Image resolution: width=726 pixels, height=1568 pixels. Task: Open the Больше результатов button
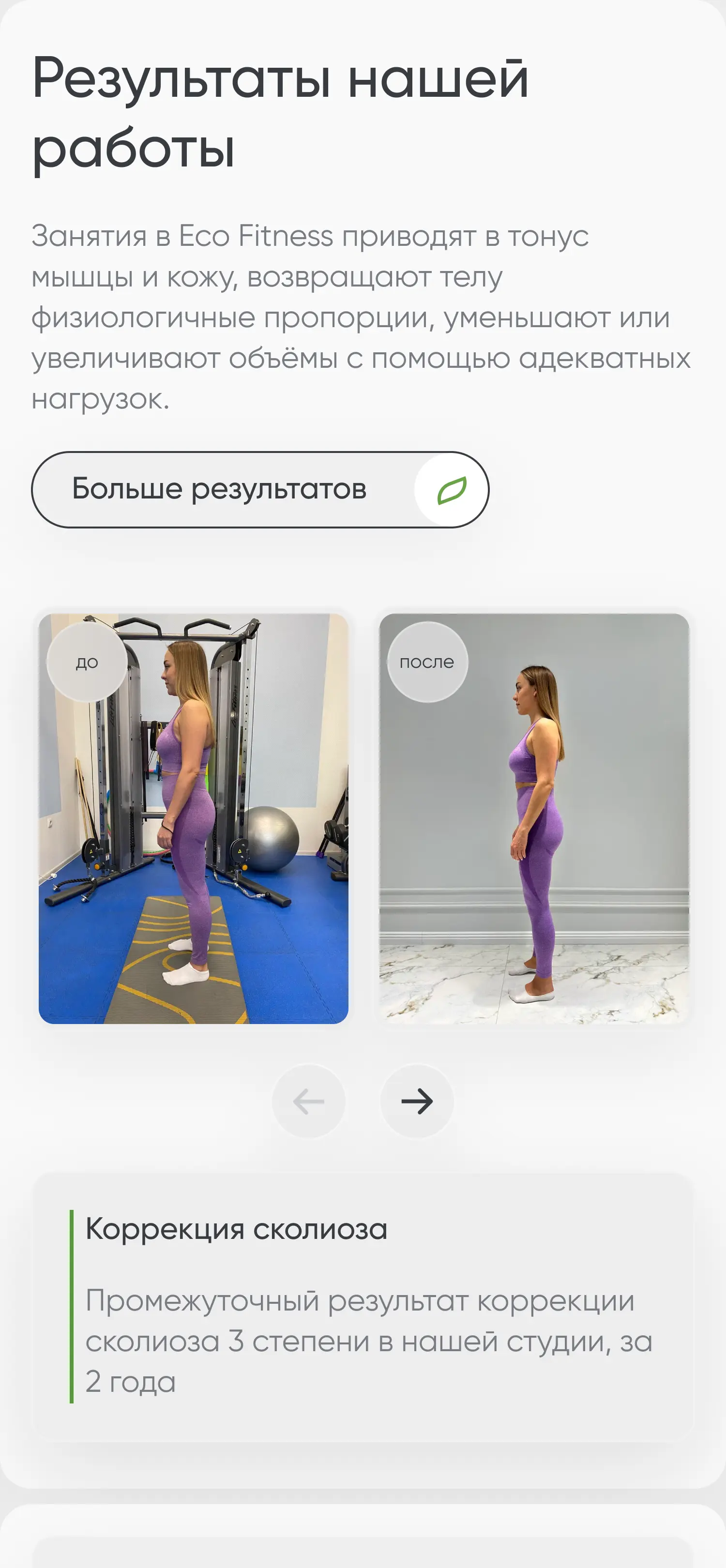260,489
